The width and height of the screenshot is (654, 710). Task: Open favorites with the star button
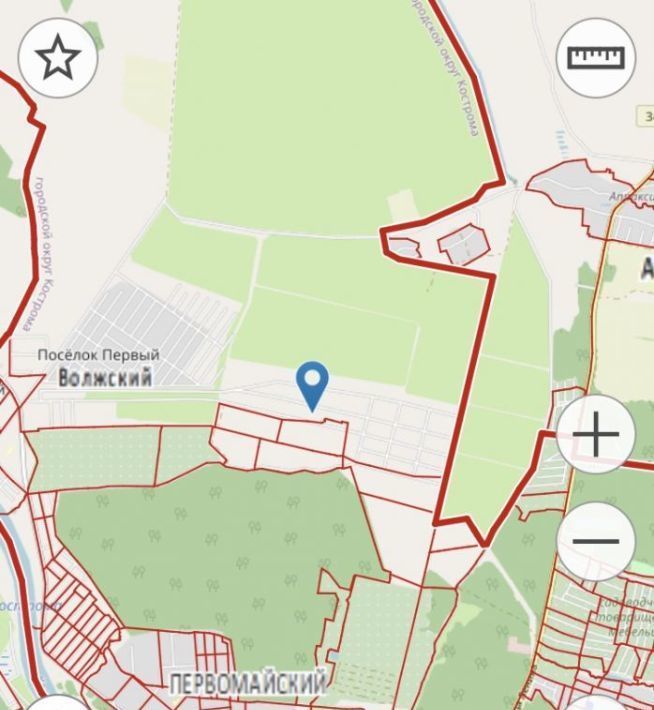coord(58,59)
